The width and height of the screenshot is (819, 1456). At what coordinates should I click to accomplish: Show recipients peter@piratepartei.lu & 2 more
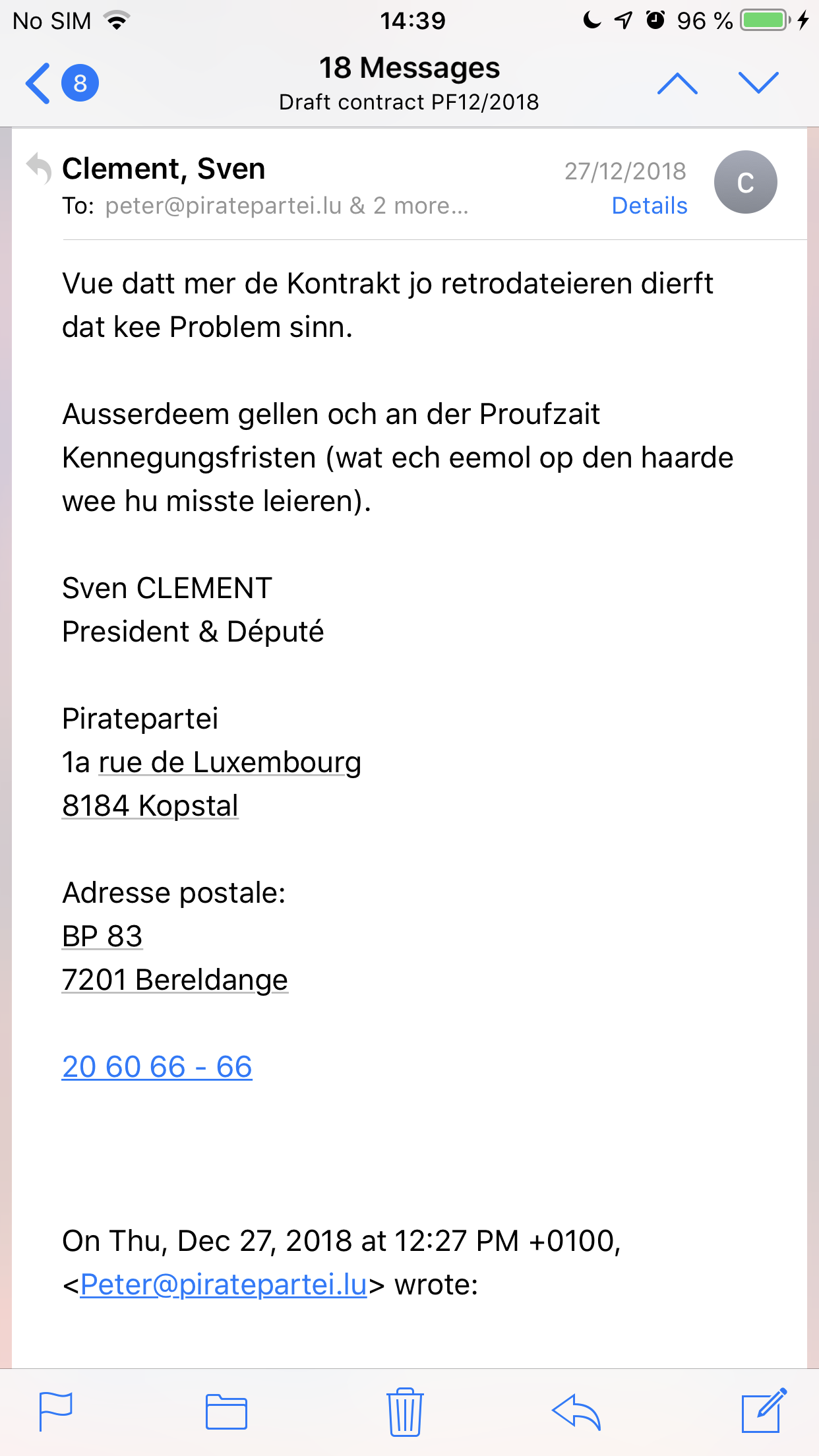287,206
